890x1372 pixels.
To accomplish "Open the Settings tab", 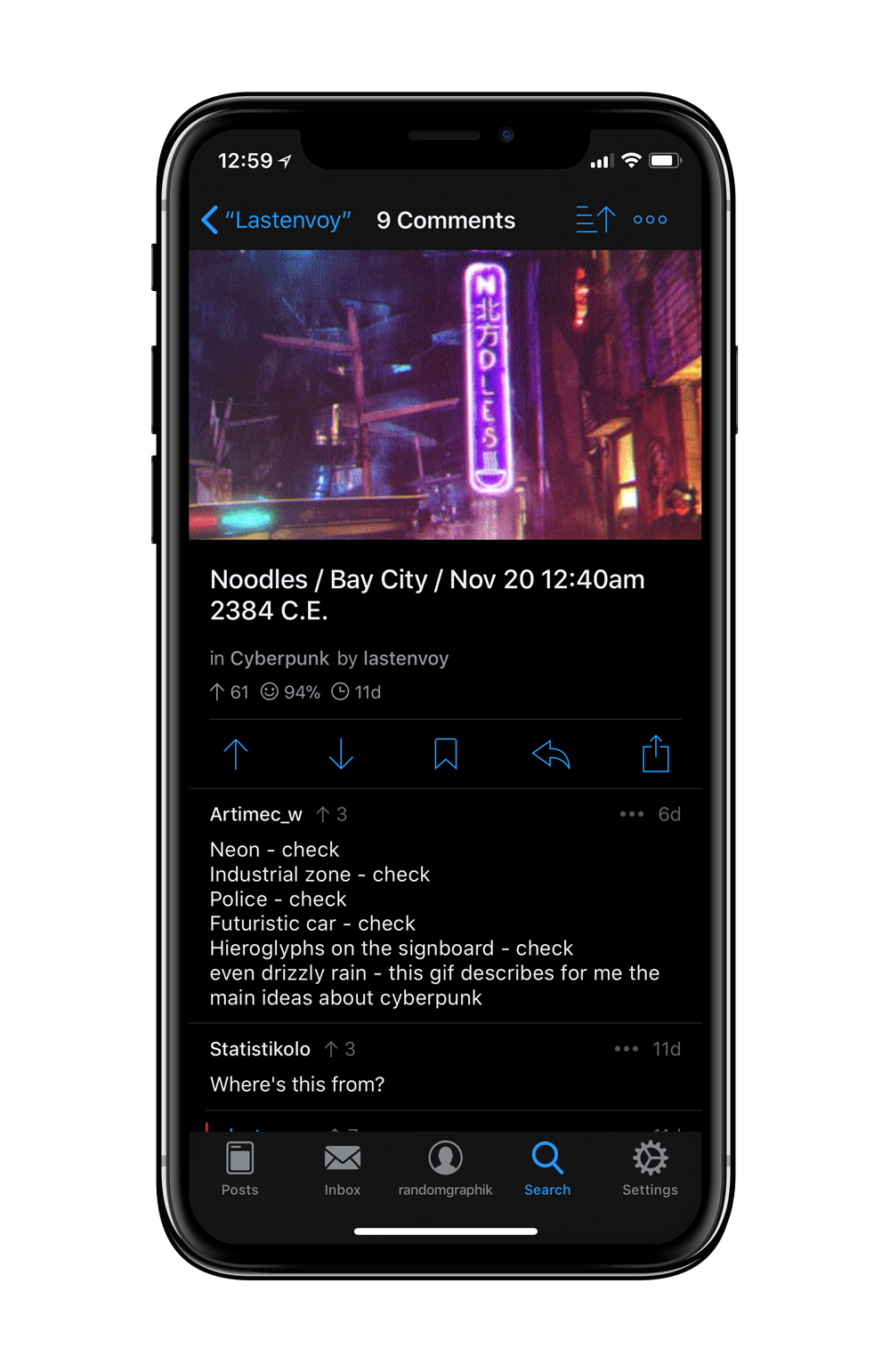I will 650,1168.
